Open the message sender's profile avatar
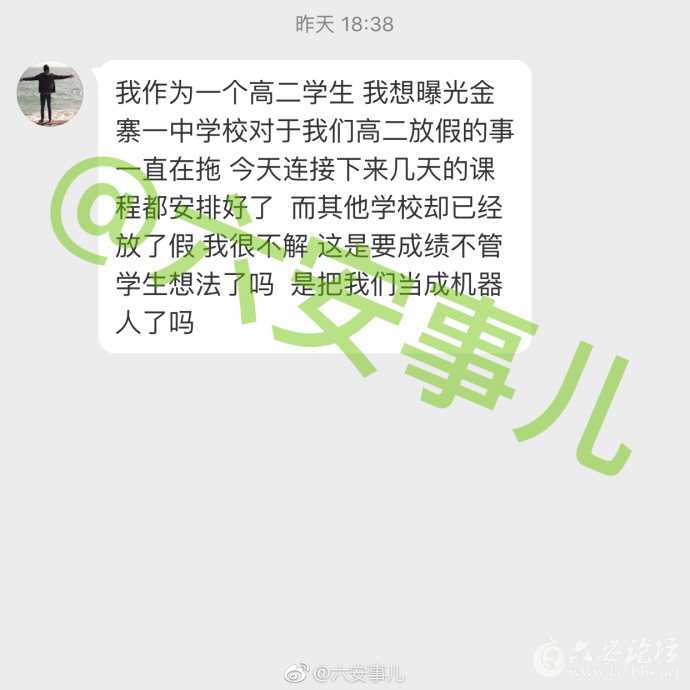Image resolution: width=690 pixels, height=690 pixels. point(50,93)
